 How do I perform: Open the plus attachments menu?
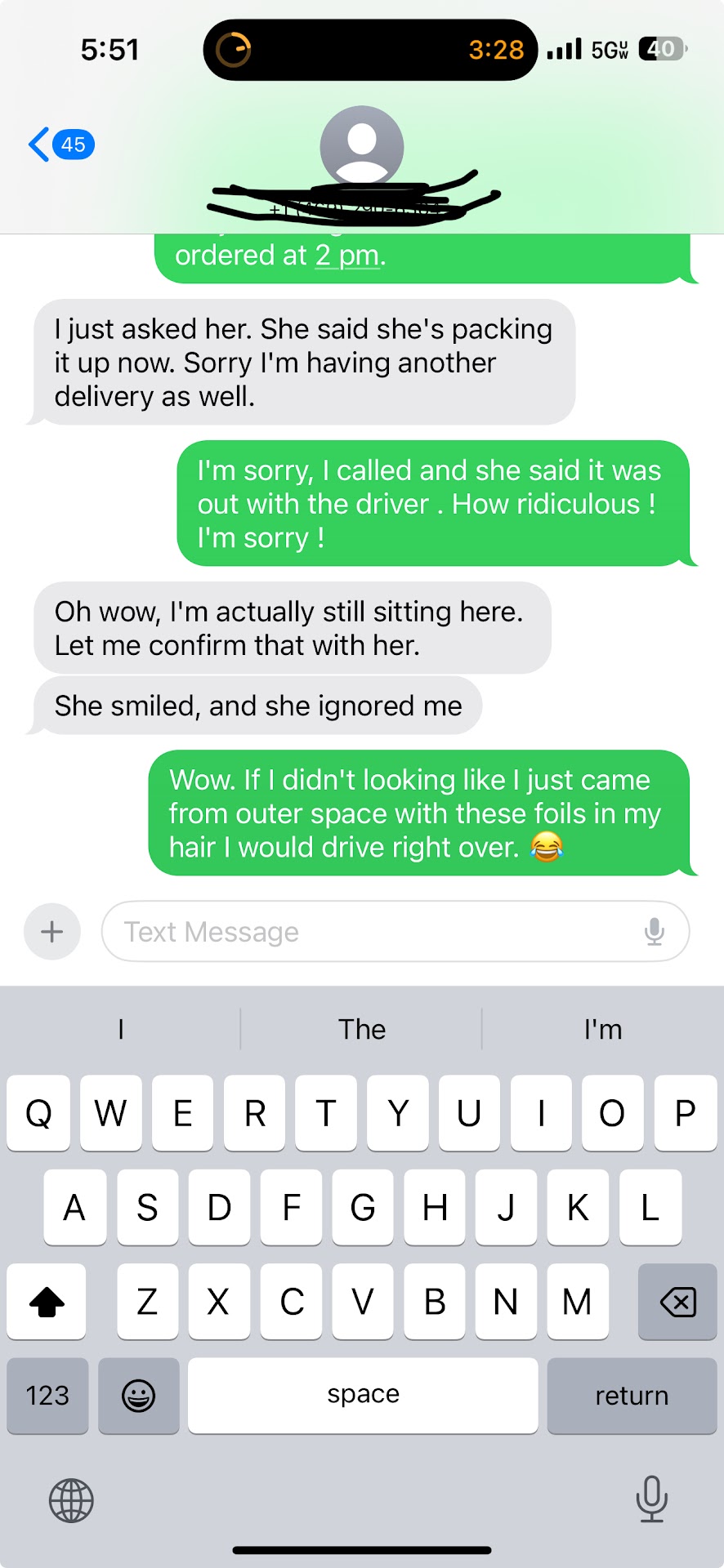[52, 931]
